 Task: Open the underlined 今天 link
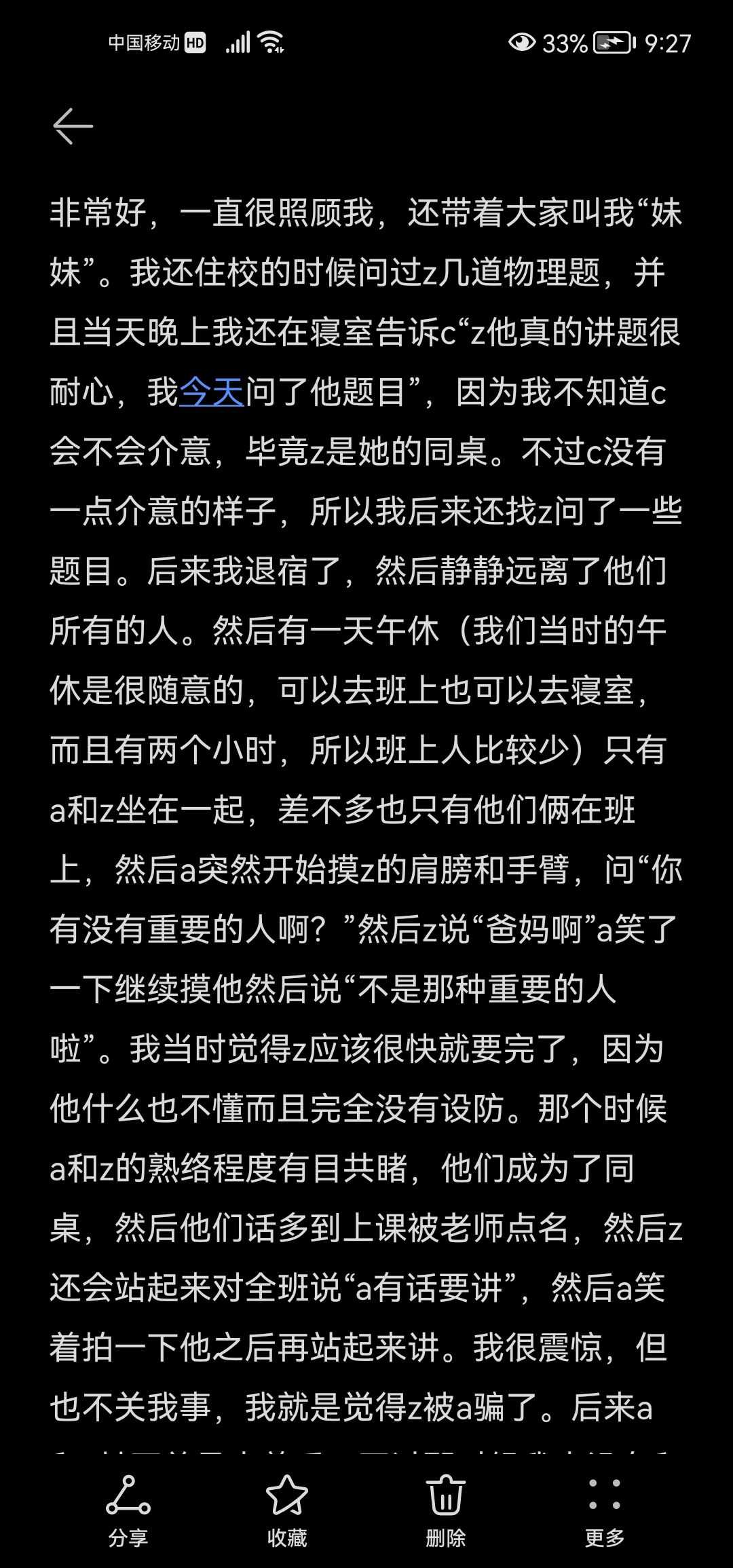[x=211, y=392]
